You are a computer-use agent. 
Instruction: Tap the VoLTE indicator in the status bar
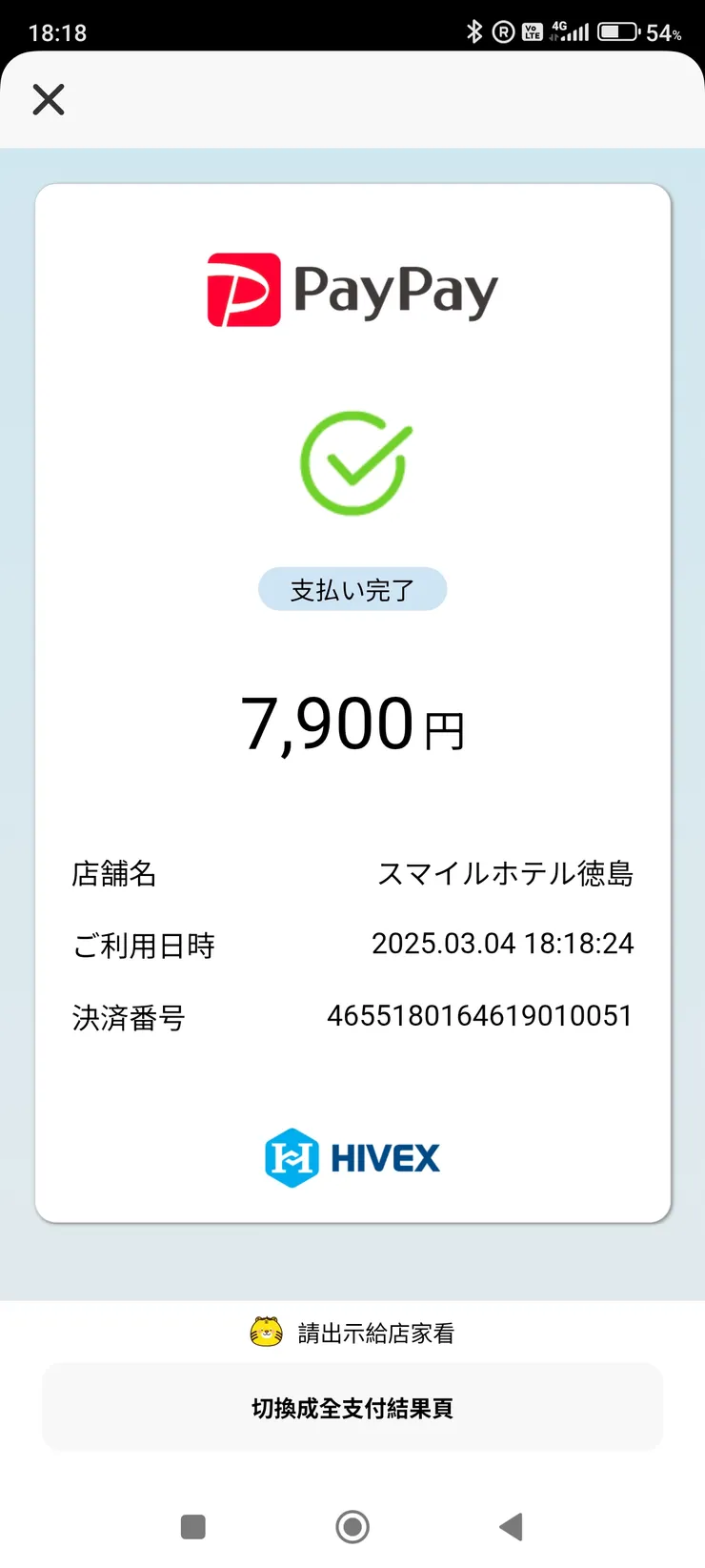[534, 30]
